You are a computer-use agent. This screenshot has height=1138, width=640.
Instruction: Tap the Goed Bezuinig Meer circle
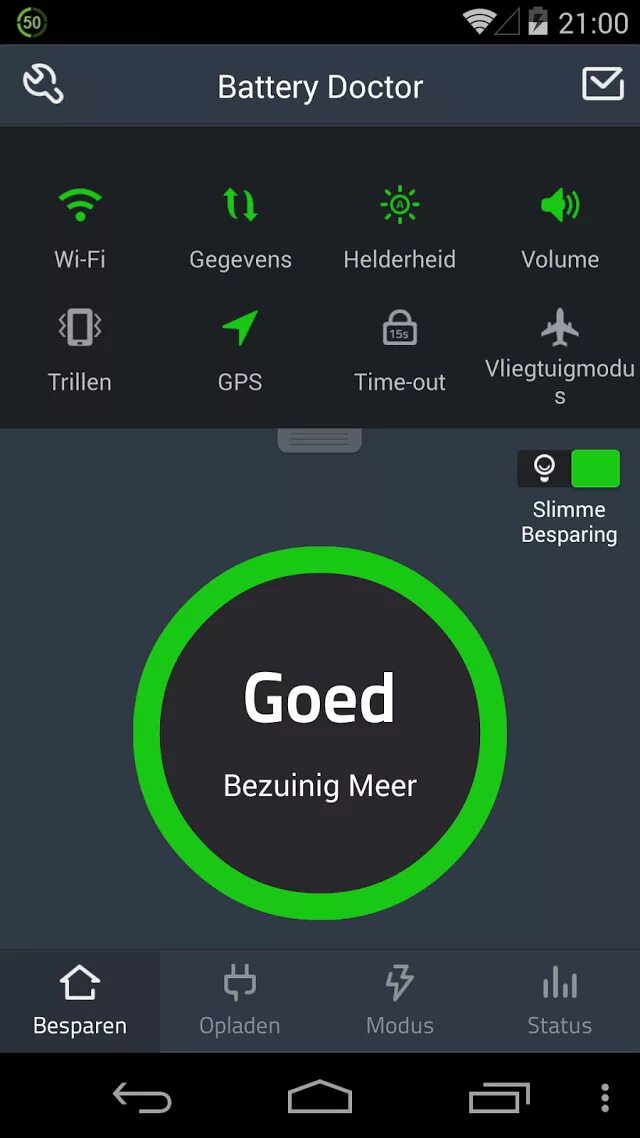pyautogui.click(x=320, y=733)
